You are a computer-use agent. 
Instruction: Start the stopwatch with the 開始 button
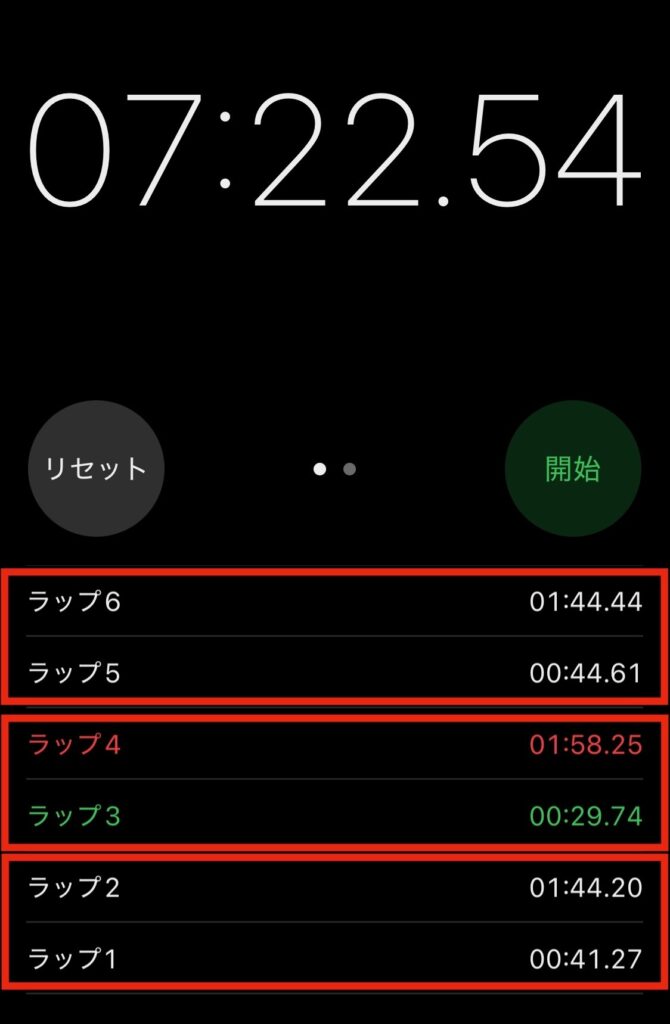pyautogui.click(x=572, y=469)
